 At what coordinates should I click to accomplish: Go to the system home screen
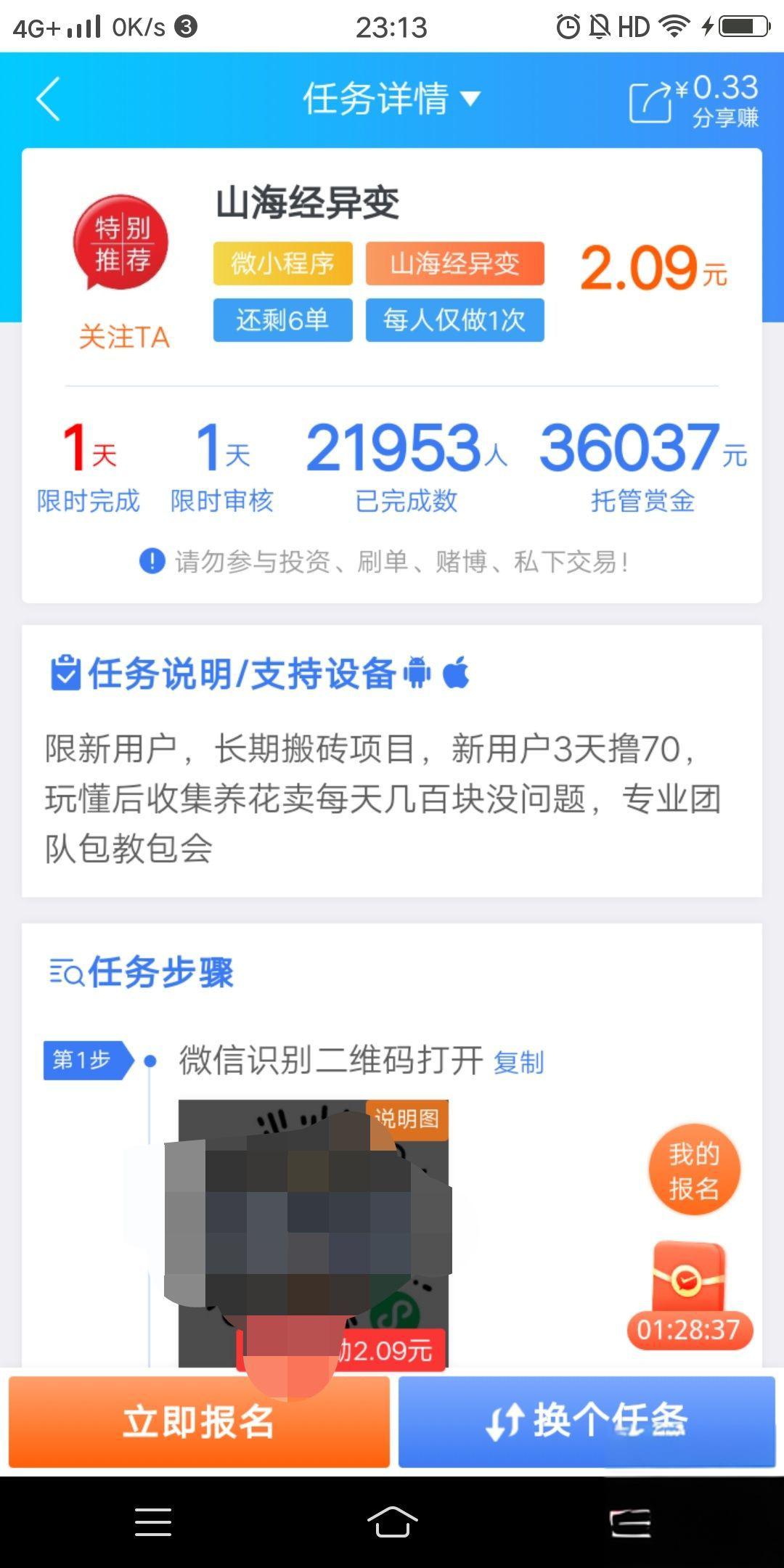tap(392, 1522)
